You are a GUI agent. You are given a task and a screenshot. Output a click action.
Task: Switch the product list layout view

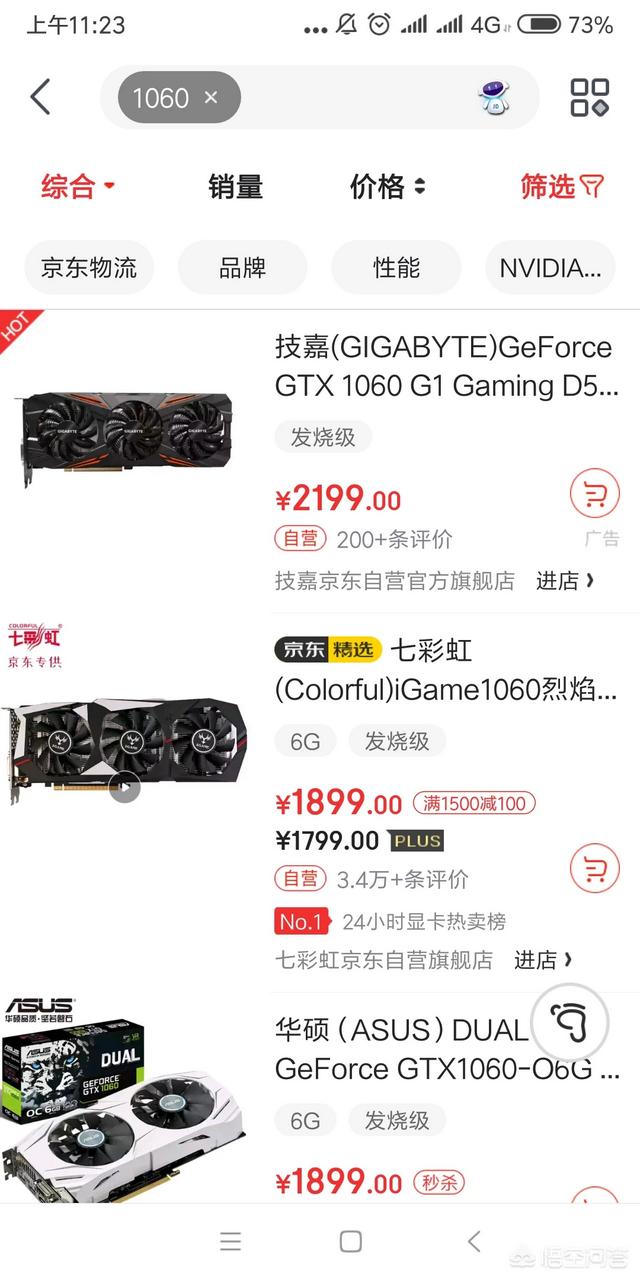tap(589, 97)
